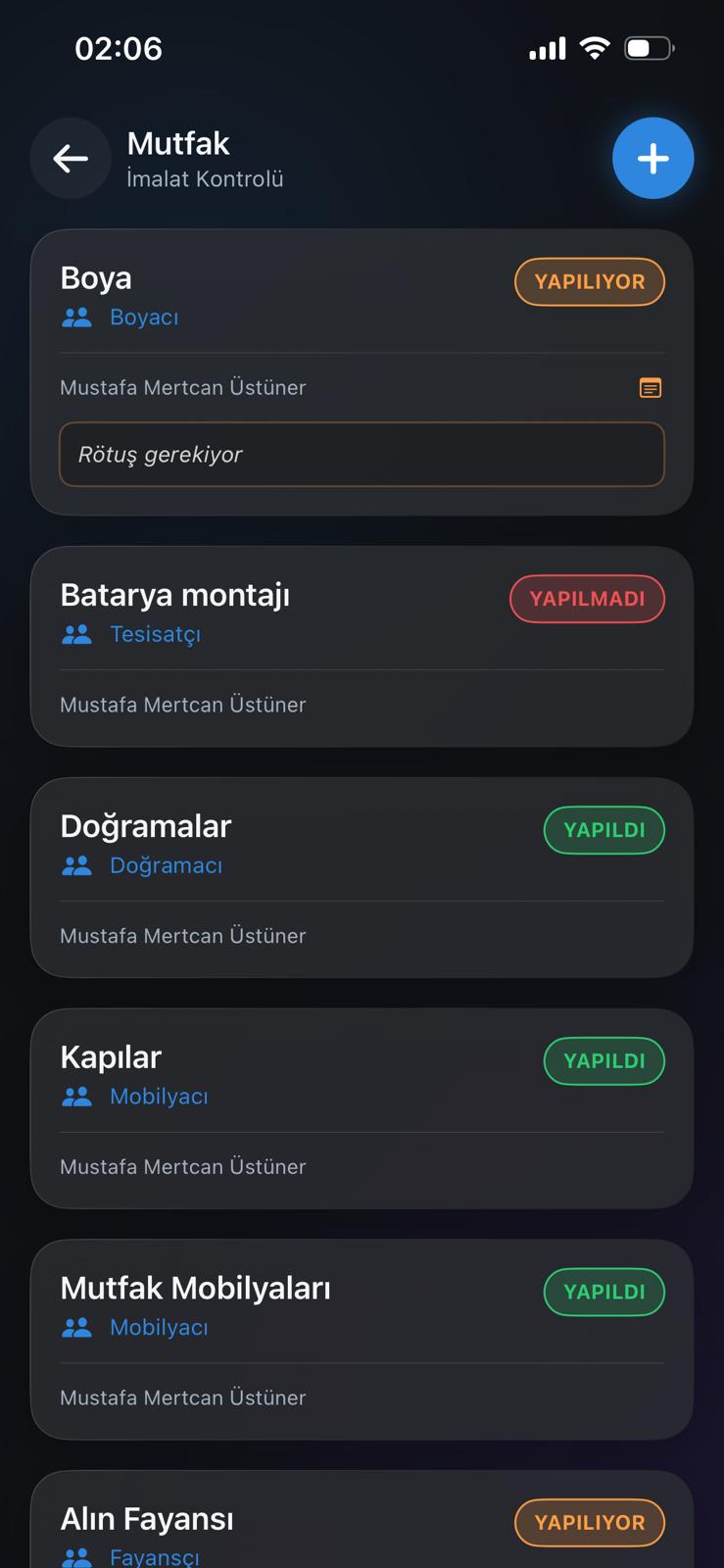Tap the Tesisatçı workers icon
This screenshot has height=1568, width=724.
click(x=76, y=634)
